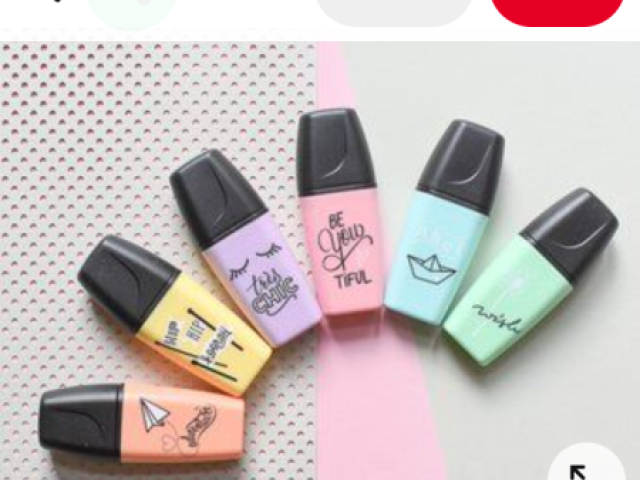640x480 pixels.
Task: Tap the red save button
Action: tap(556, 10)
